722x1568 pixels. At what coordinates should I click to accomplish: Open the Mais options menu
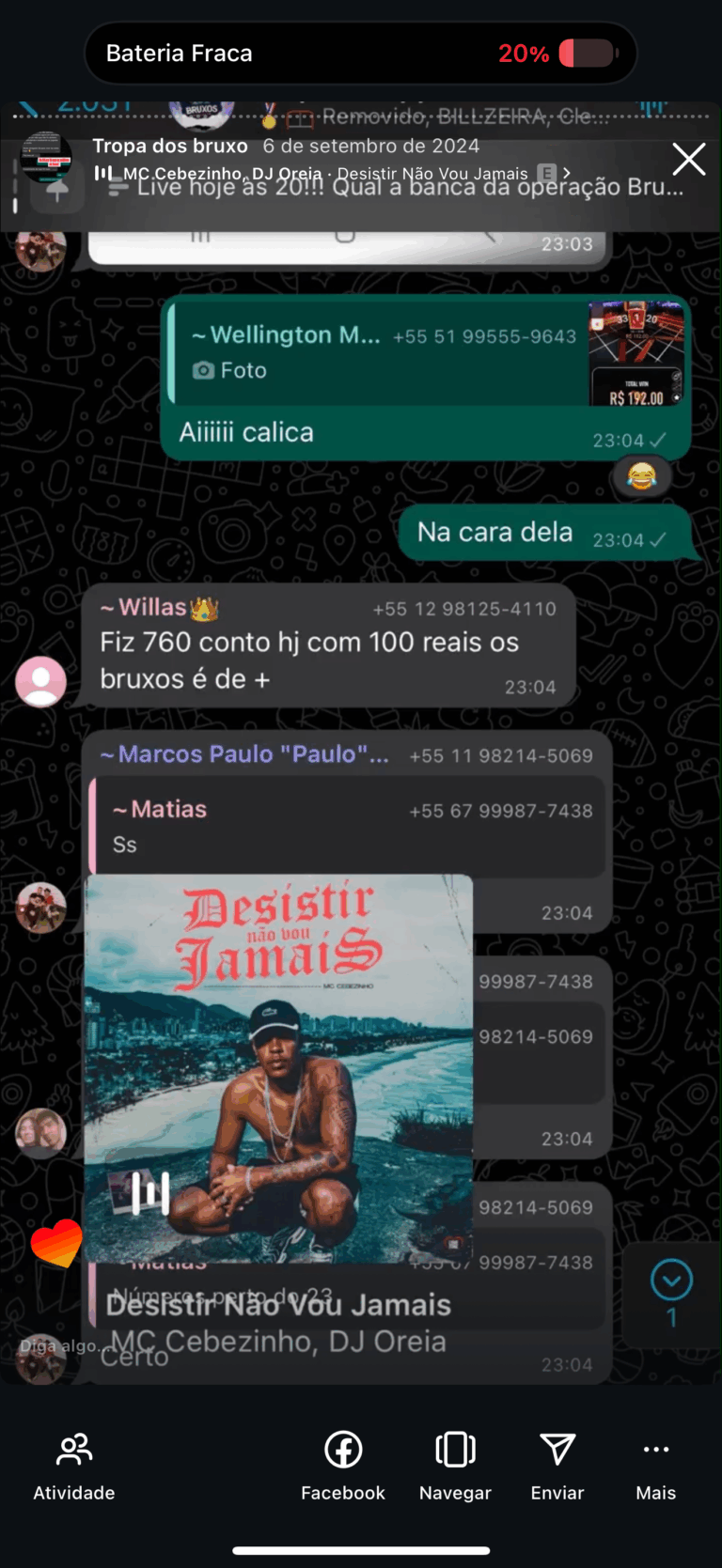pyautogui.click(x=655, y=1467)
